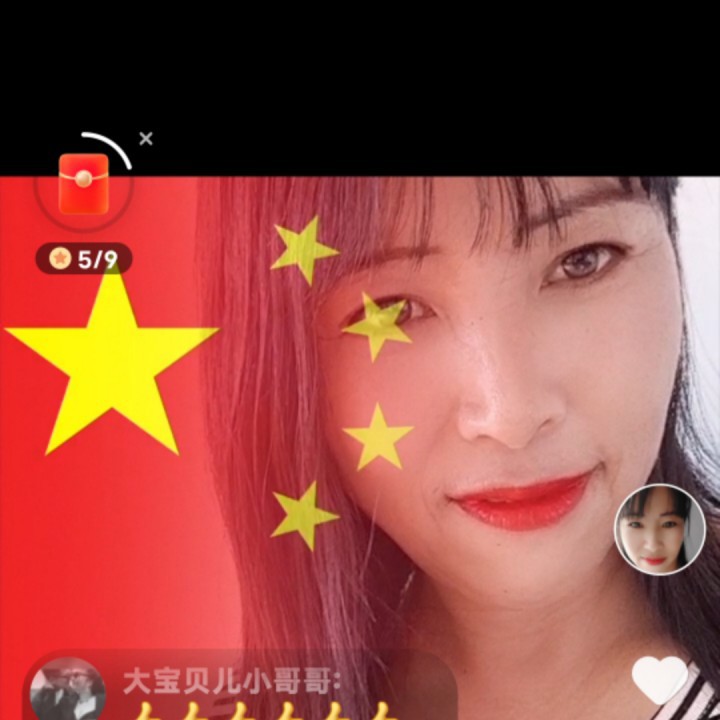Open the red envelope reward
The image size is (720, 720).
click(84, 184)
